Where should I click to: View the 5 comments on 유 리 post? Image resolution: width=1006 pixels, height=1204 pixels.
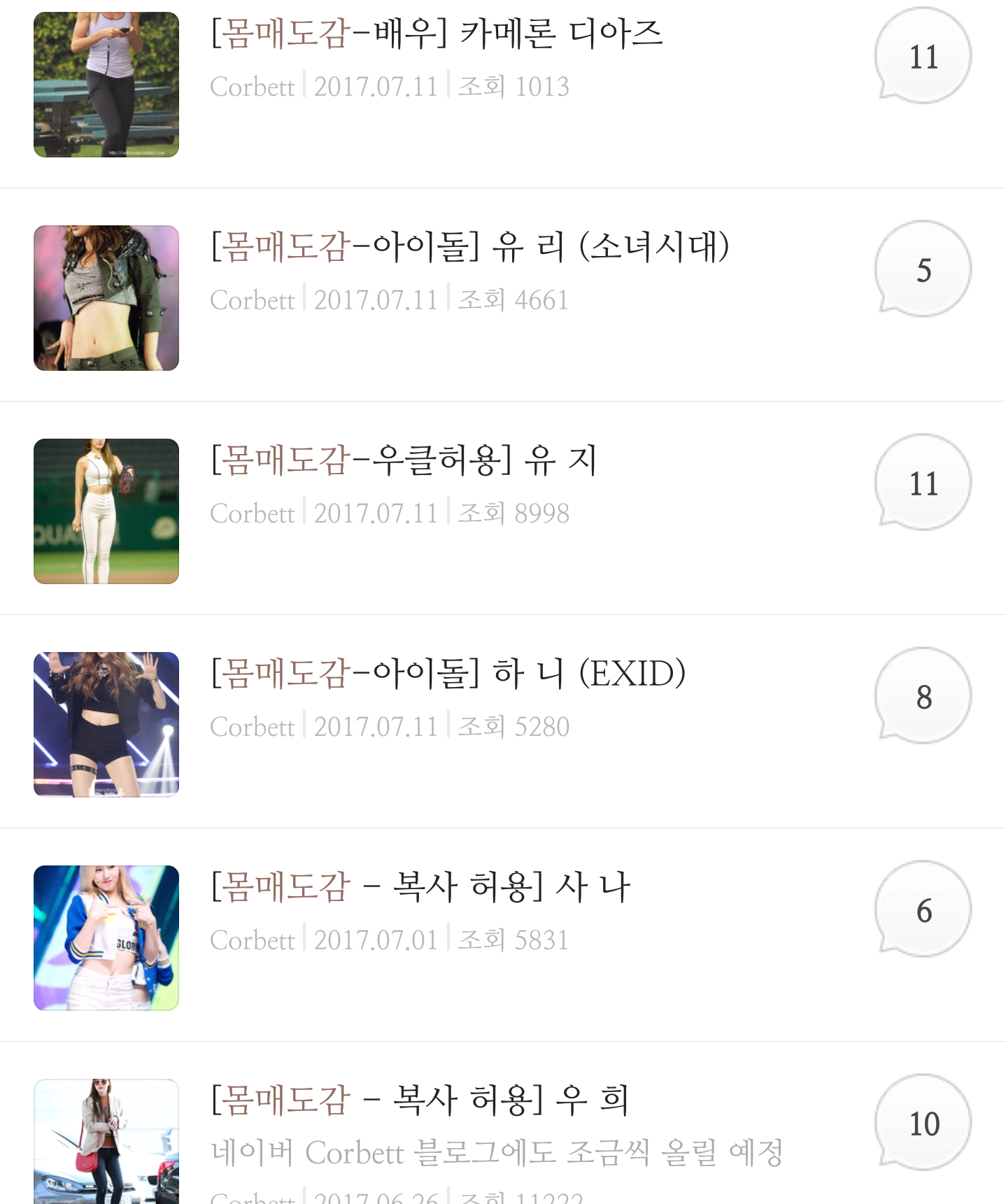(923, 270)
